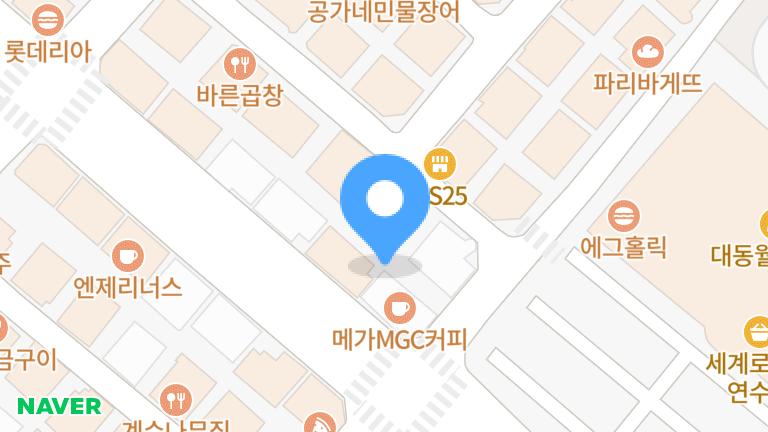Open the 롯데리아 burger marker
Screen dimensions: 768x432
(47, 19)
